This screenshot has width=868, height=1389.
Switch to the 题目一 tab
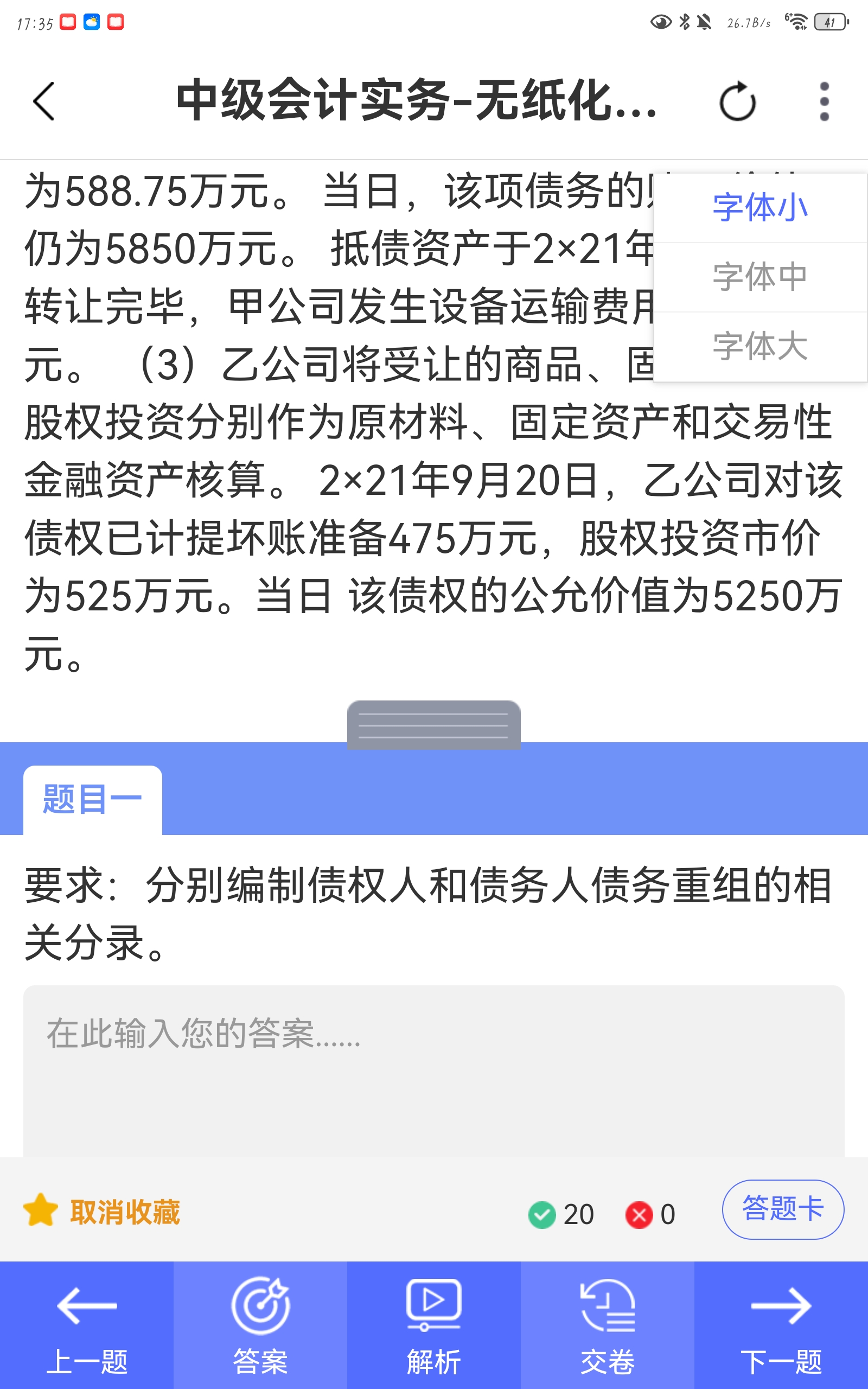click(92, 800)
